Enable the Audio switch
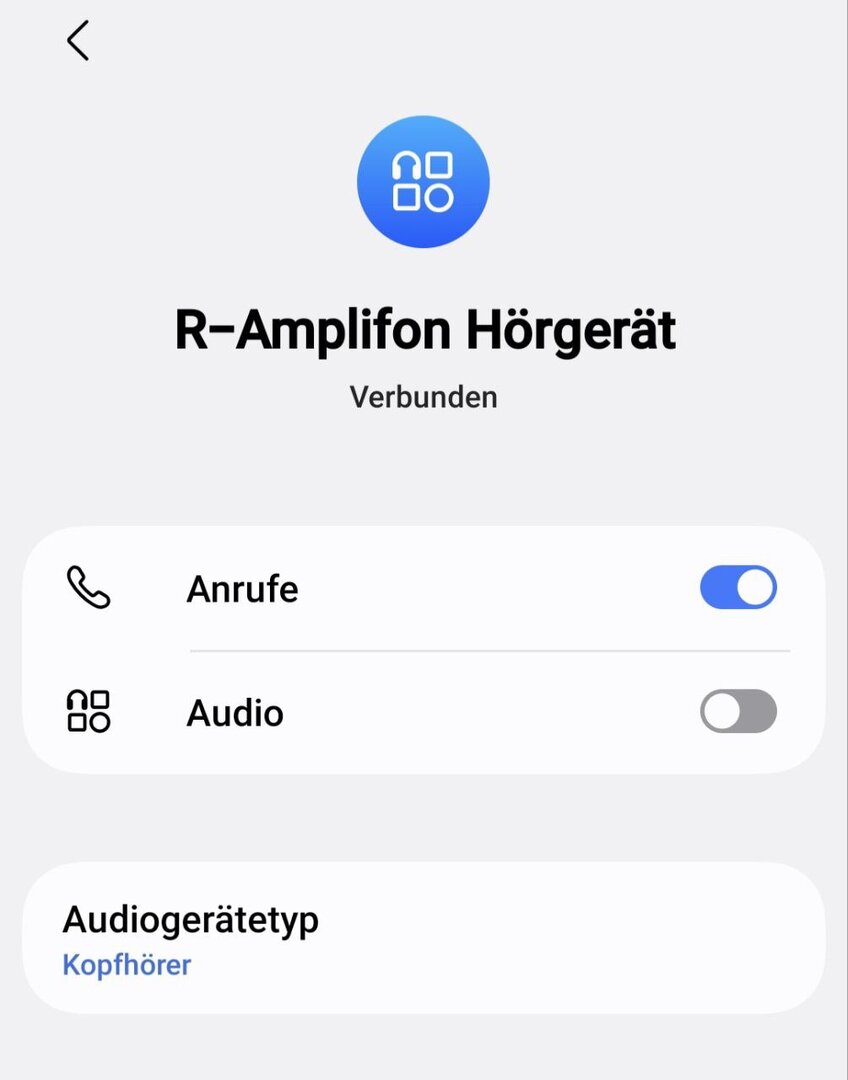The width and height of the screenshot is (848, 1080). pyautogui.click(x=738, y=712)
